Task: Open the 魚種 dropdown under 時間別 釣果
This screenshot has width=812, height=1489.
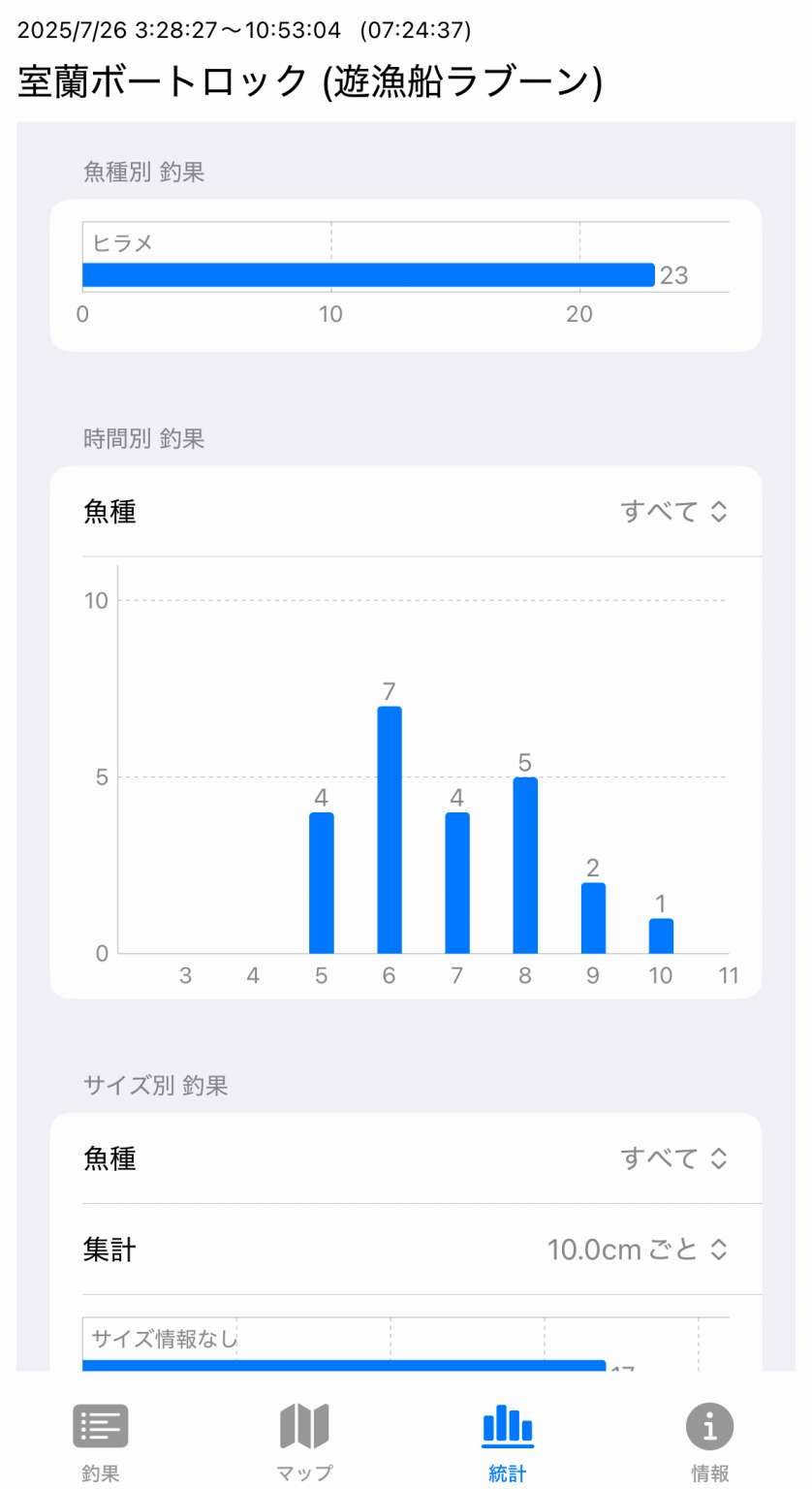Action: (x=673, y=511)
